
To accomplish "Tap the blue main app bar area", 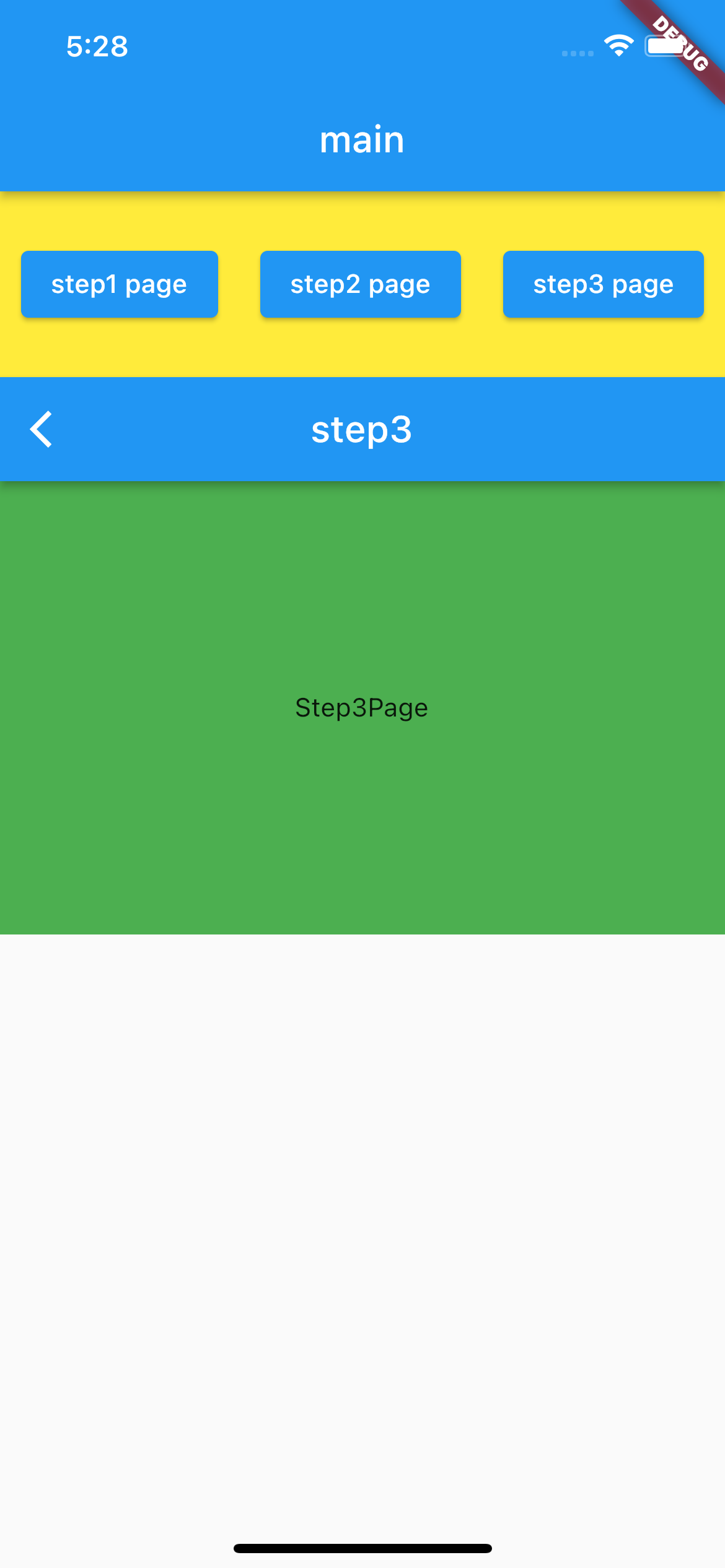I will (362, 139).
